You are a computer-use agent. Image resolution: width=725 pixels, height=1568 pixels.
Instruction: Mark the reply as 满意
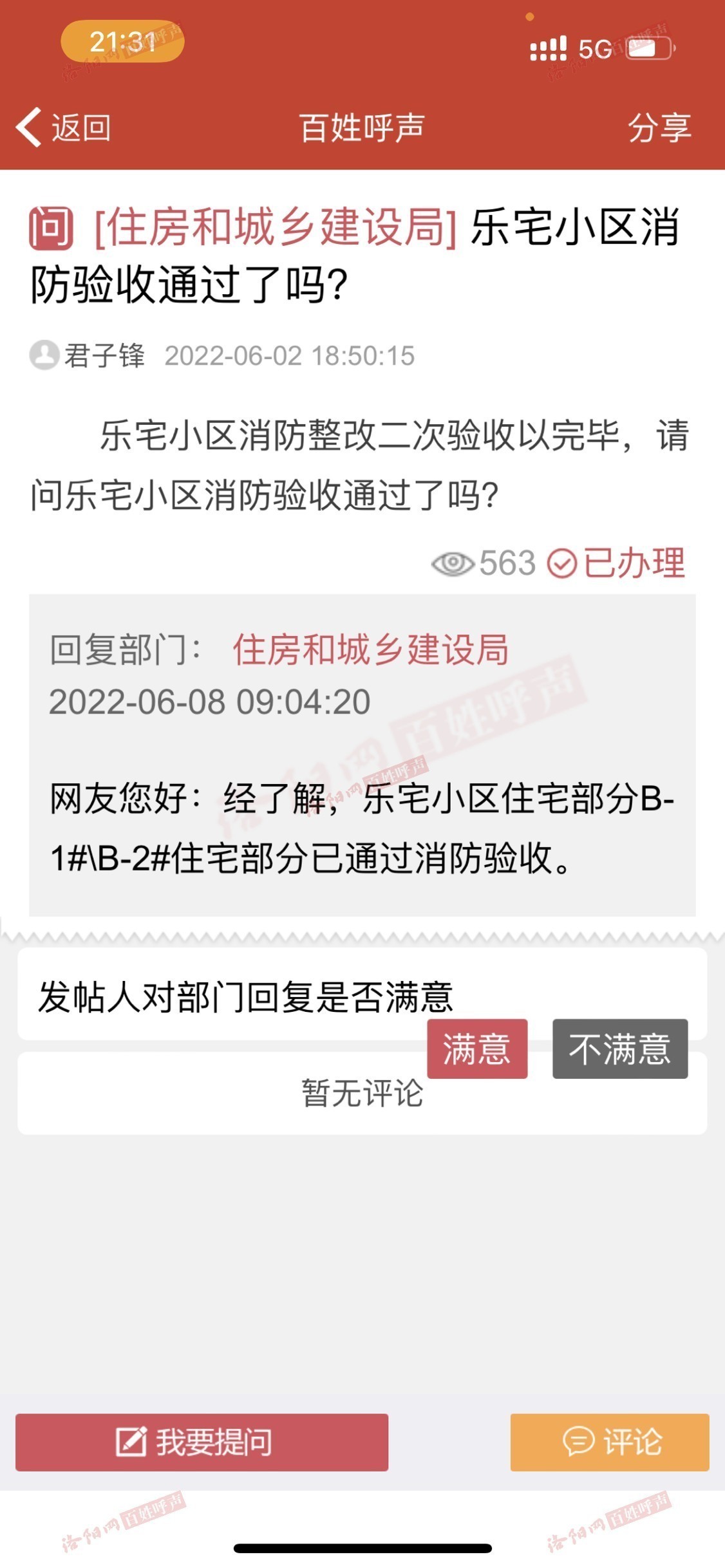click(x=477, y=1049)
